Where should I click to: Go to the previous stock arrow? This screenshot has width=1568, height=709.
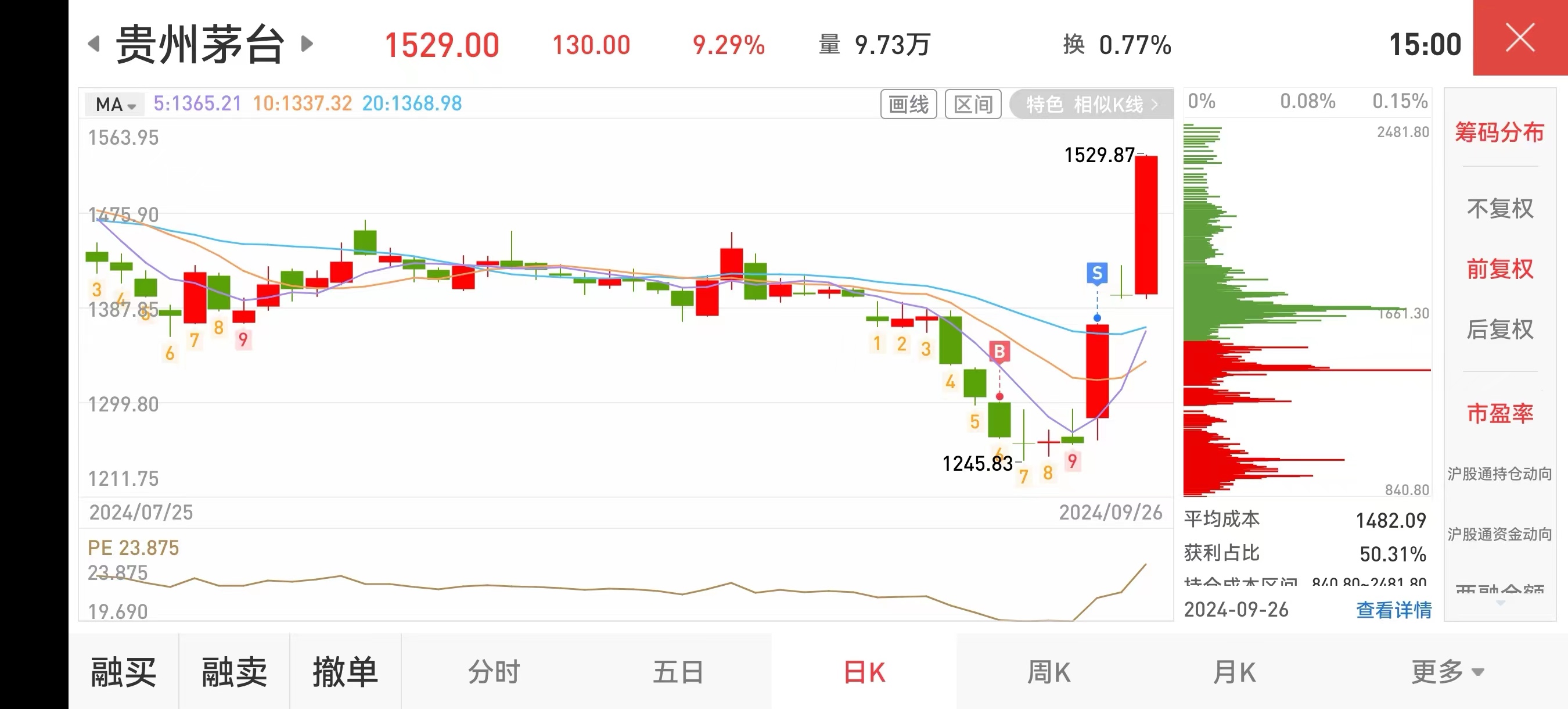[93, 44]
